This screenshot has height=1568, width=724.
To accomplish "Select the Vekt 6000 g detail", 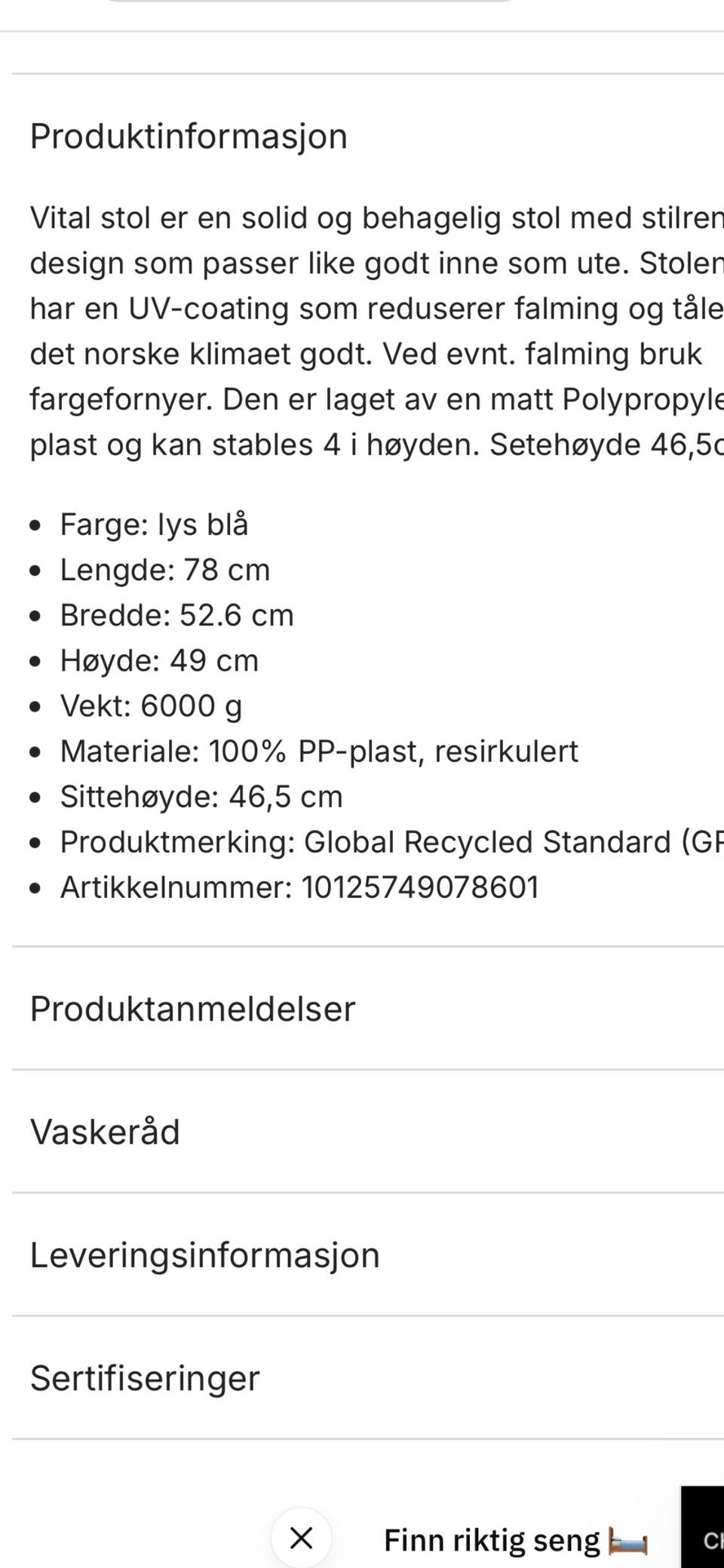I will (151, 706).
